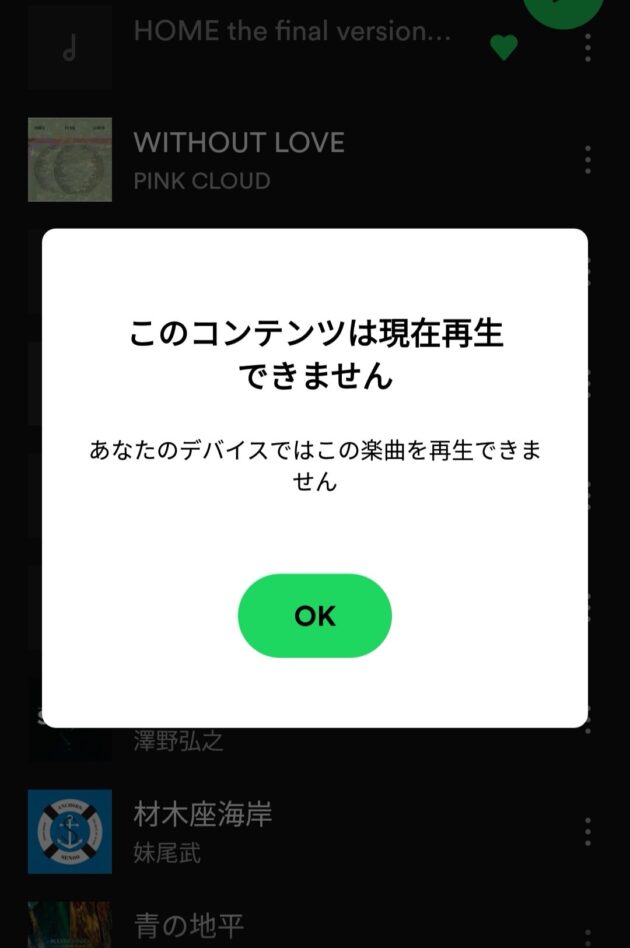This screenshot has height=948, width=630.
Task: Dismiss the dialog with the OK button
Action: [314, 616]
